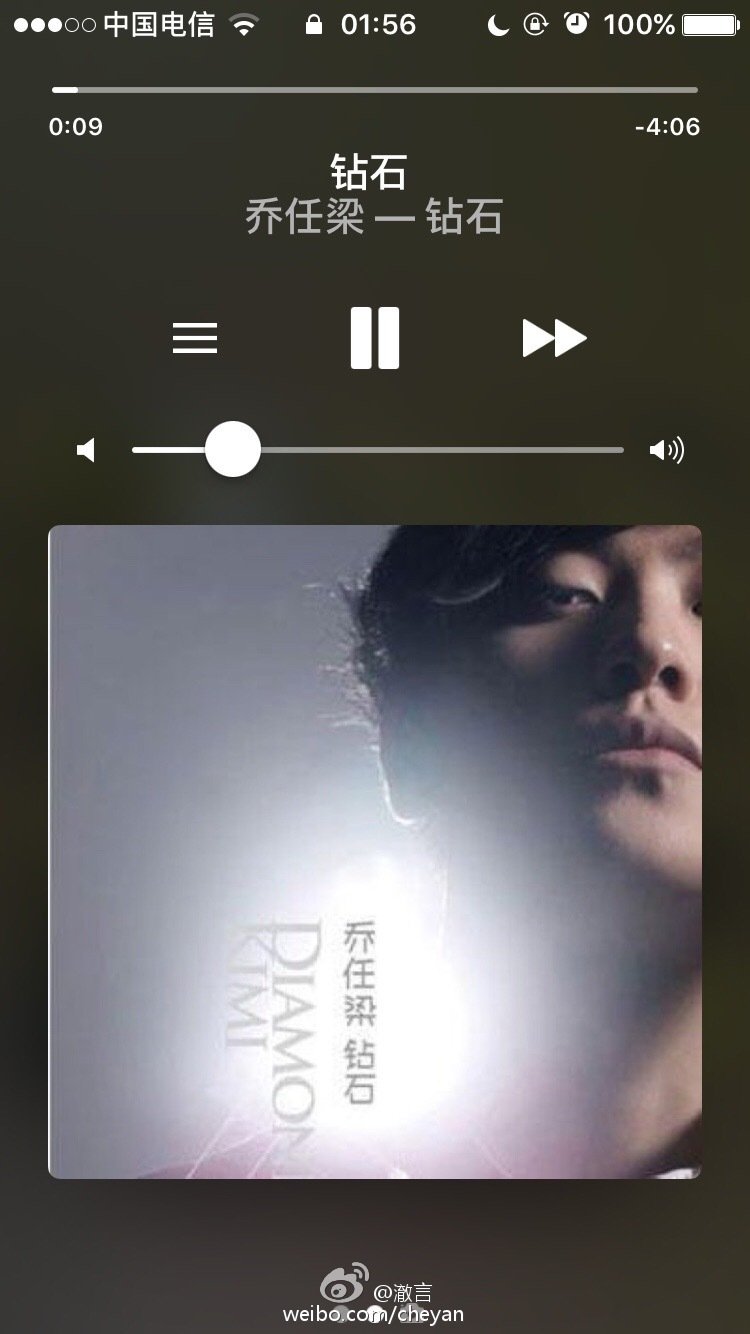Open the playlist menu icon
Viewport: 750px width, 1334px height.
pos(195,339)
